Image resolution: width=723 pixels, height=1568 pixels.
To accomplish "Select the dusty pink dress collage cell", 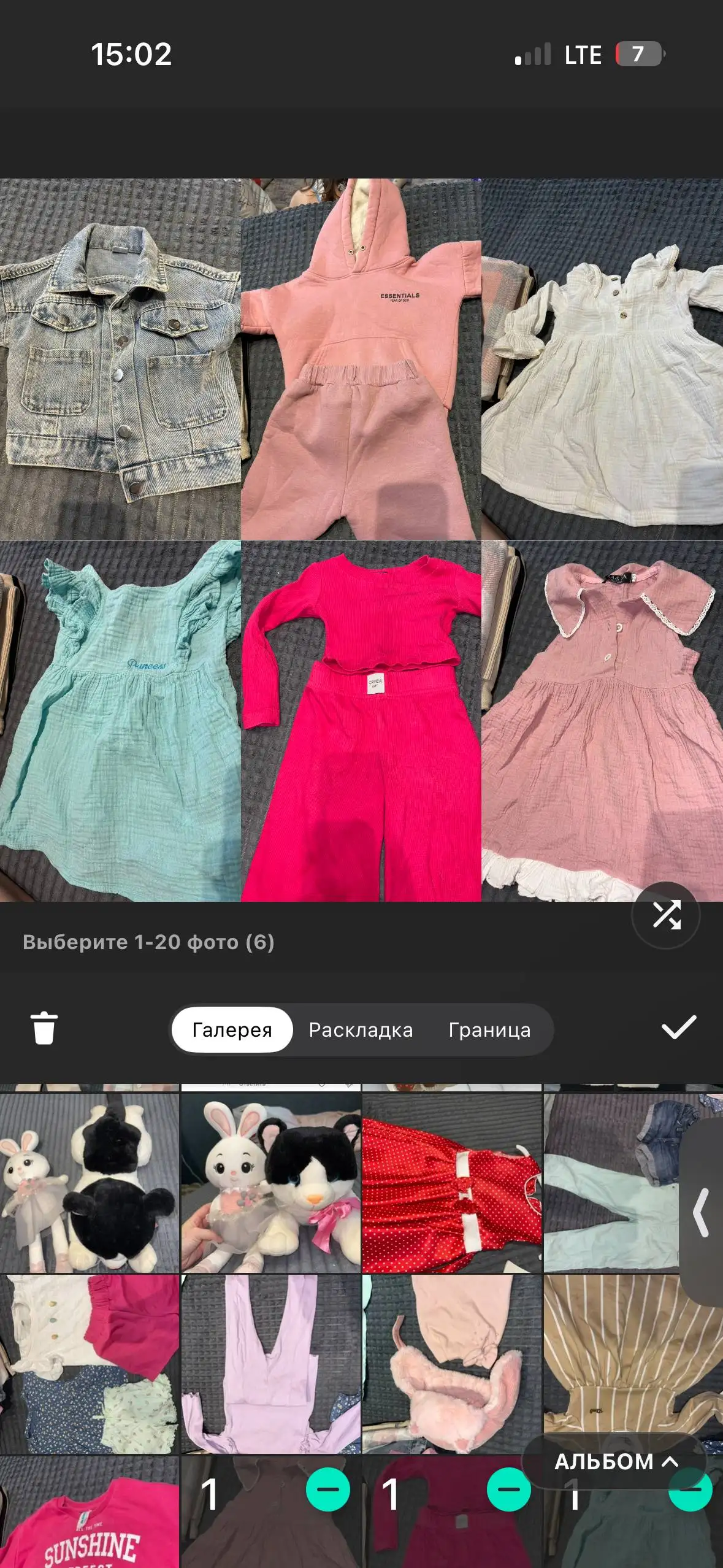I will [602, 721].
